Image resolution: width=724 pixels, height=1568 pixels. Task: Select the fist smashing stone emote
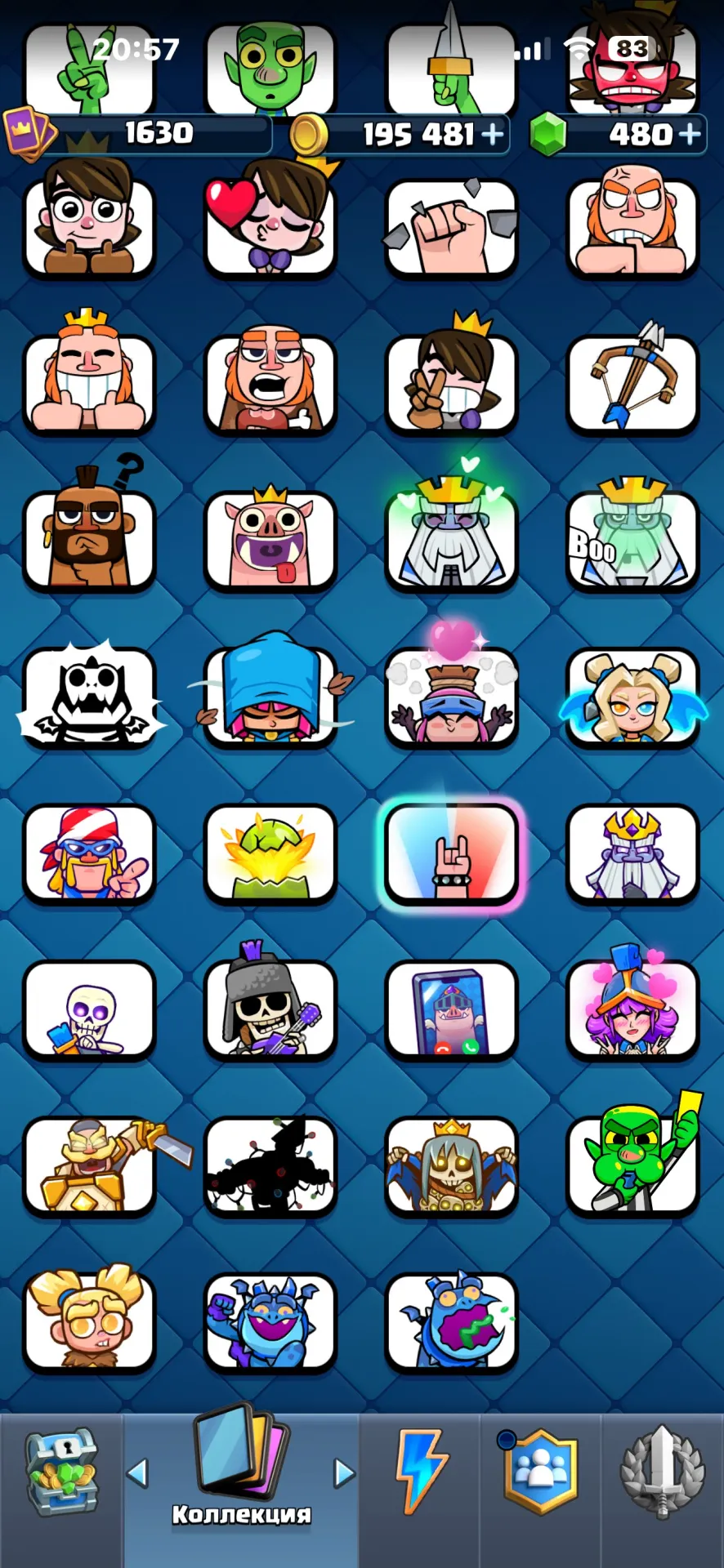(x=451, y=227)
